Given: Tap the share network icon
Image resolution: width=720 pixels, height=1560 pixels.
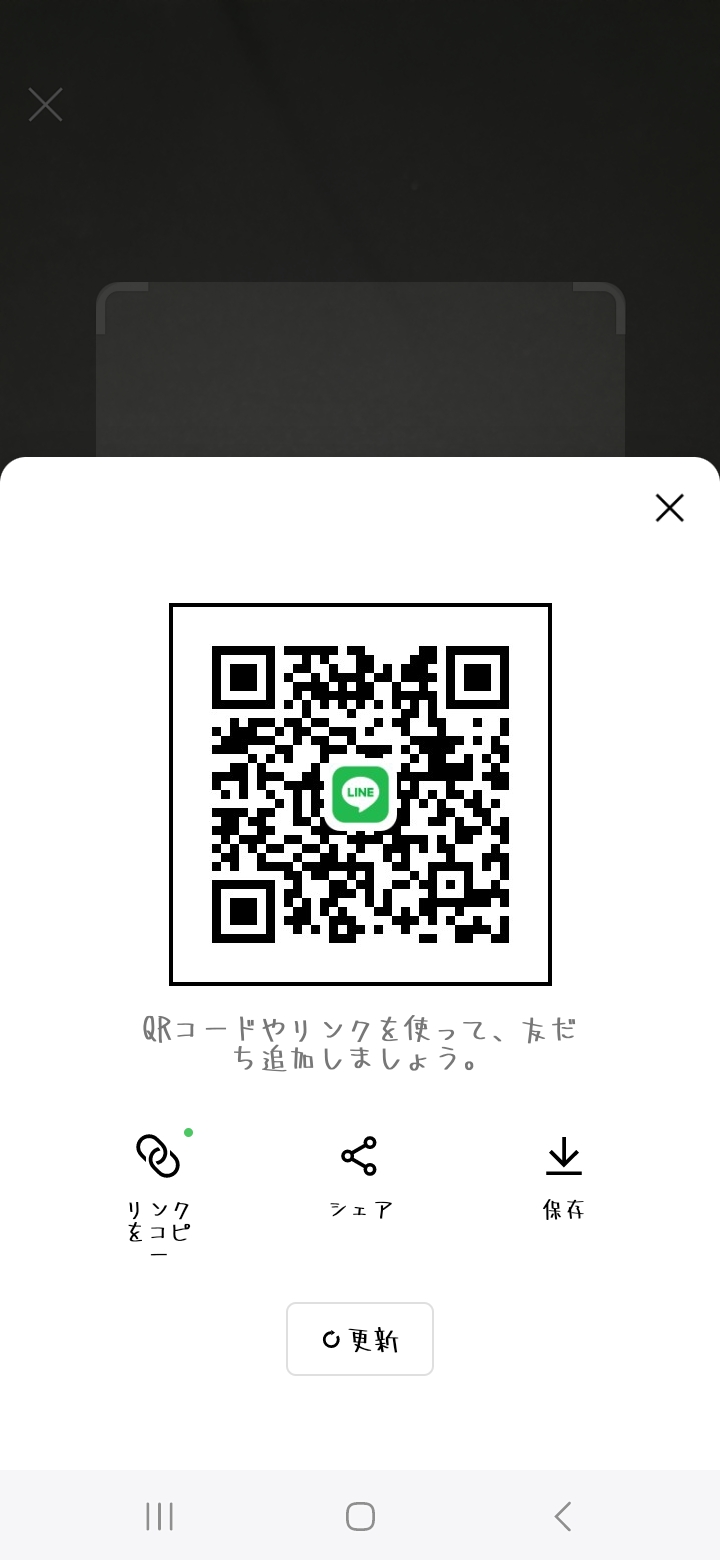Looking at the screenshot, I should coord(360,1157).
